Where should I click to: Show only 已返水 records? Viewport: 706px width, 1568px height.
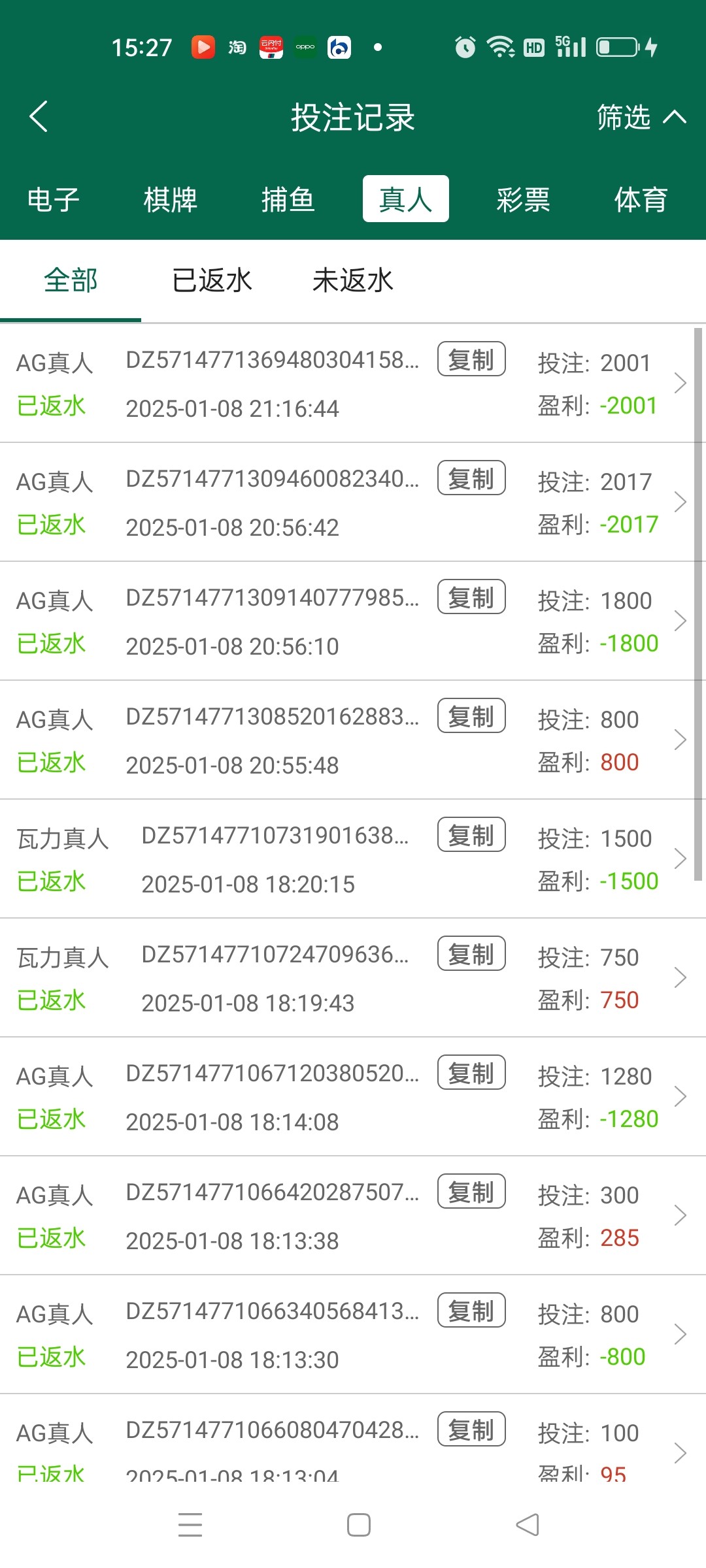pos(212,281)
